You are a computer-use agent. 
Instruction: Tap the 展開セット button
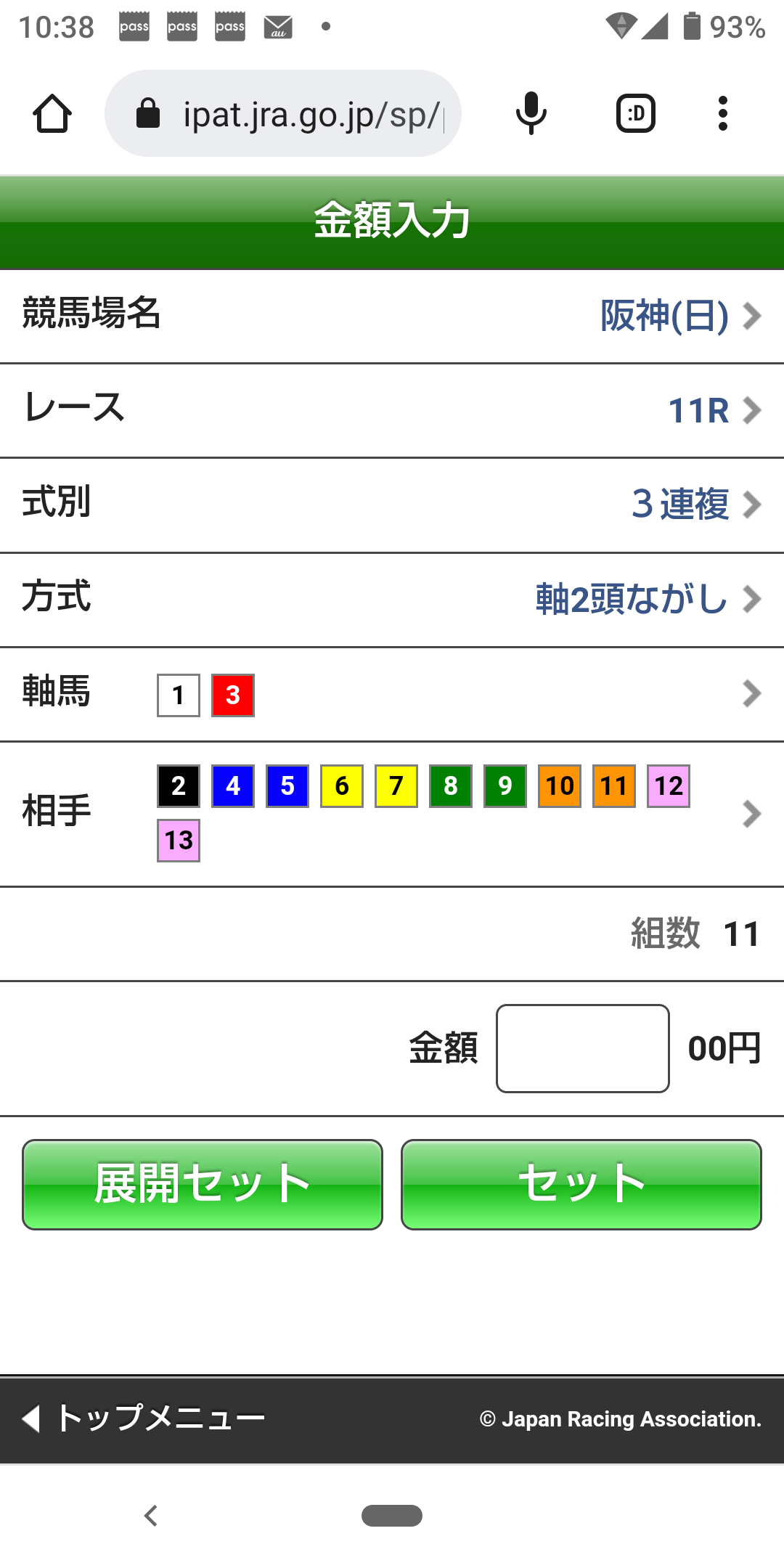[203, 1184]
